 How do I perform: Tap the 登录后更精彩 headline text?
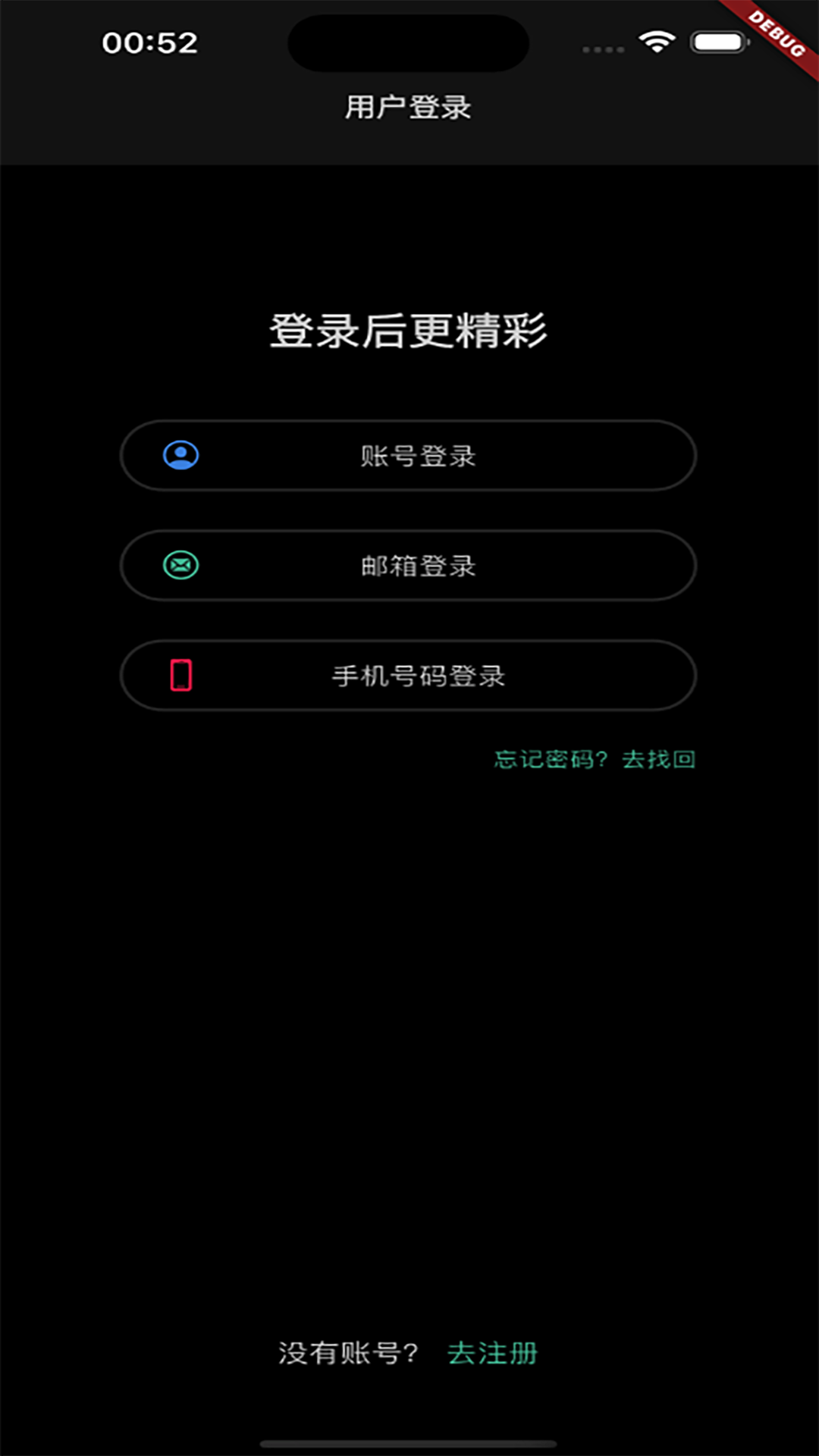pyautogui.click(x=409, y=331)
